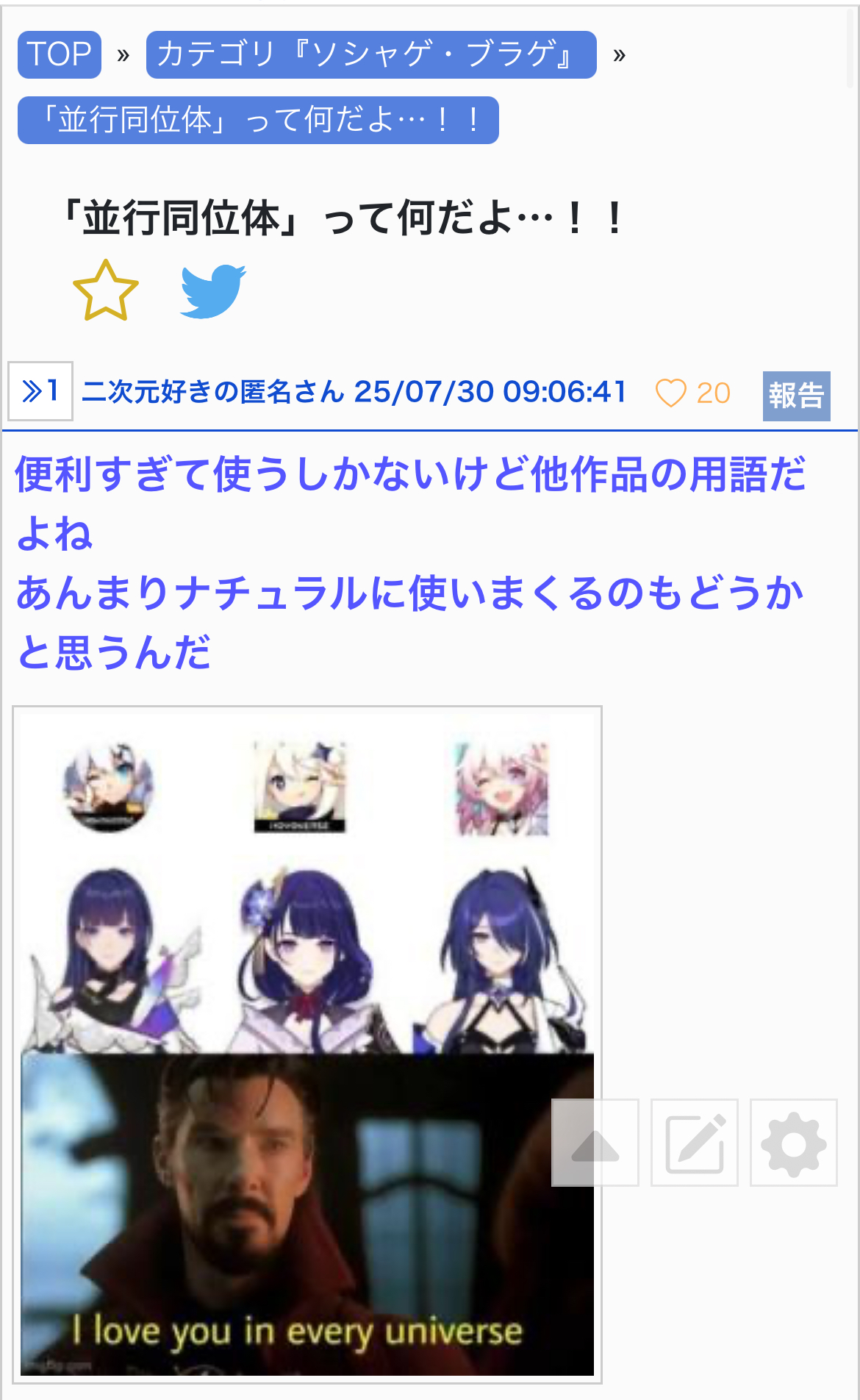Share the thread on Twitter
860x1400 pixels.
[213, 290]
